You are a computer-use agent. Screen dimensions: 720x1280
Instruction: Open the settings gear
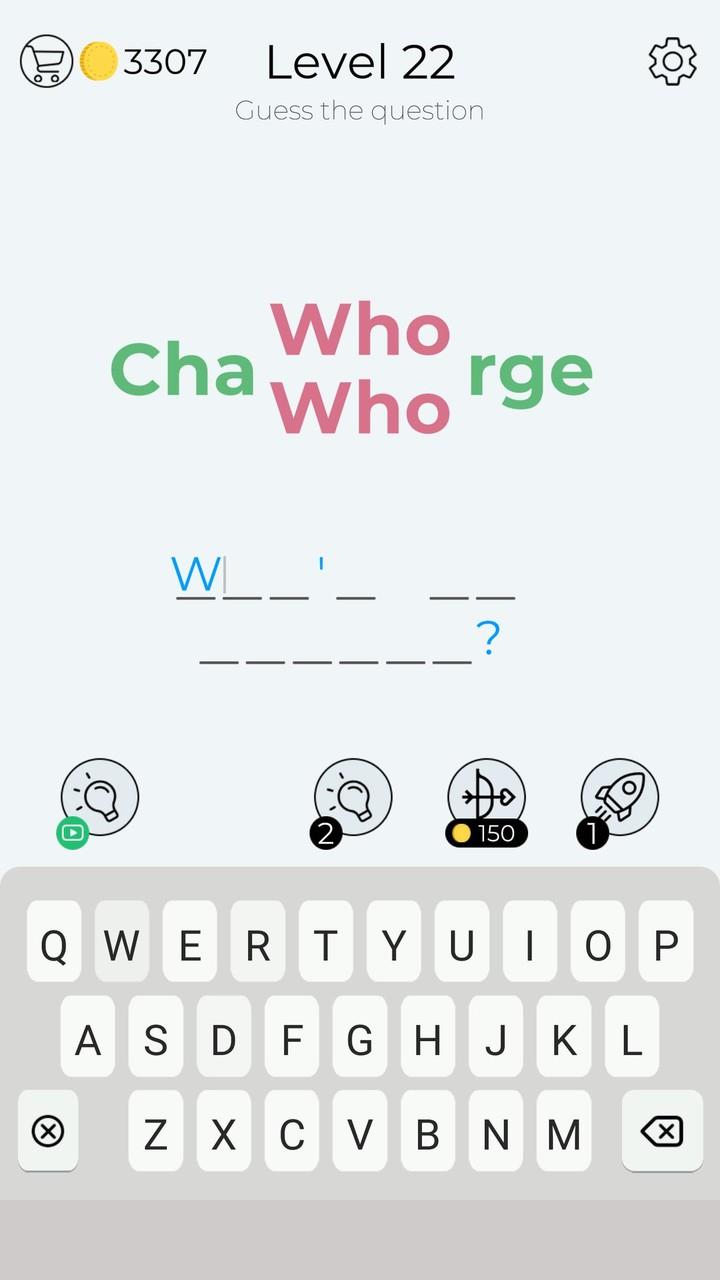[673, 62]
